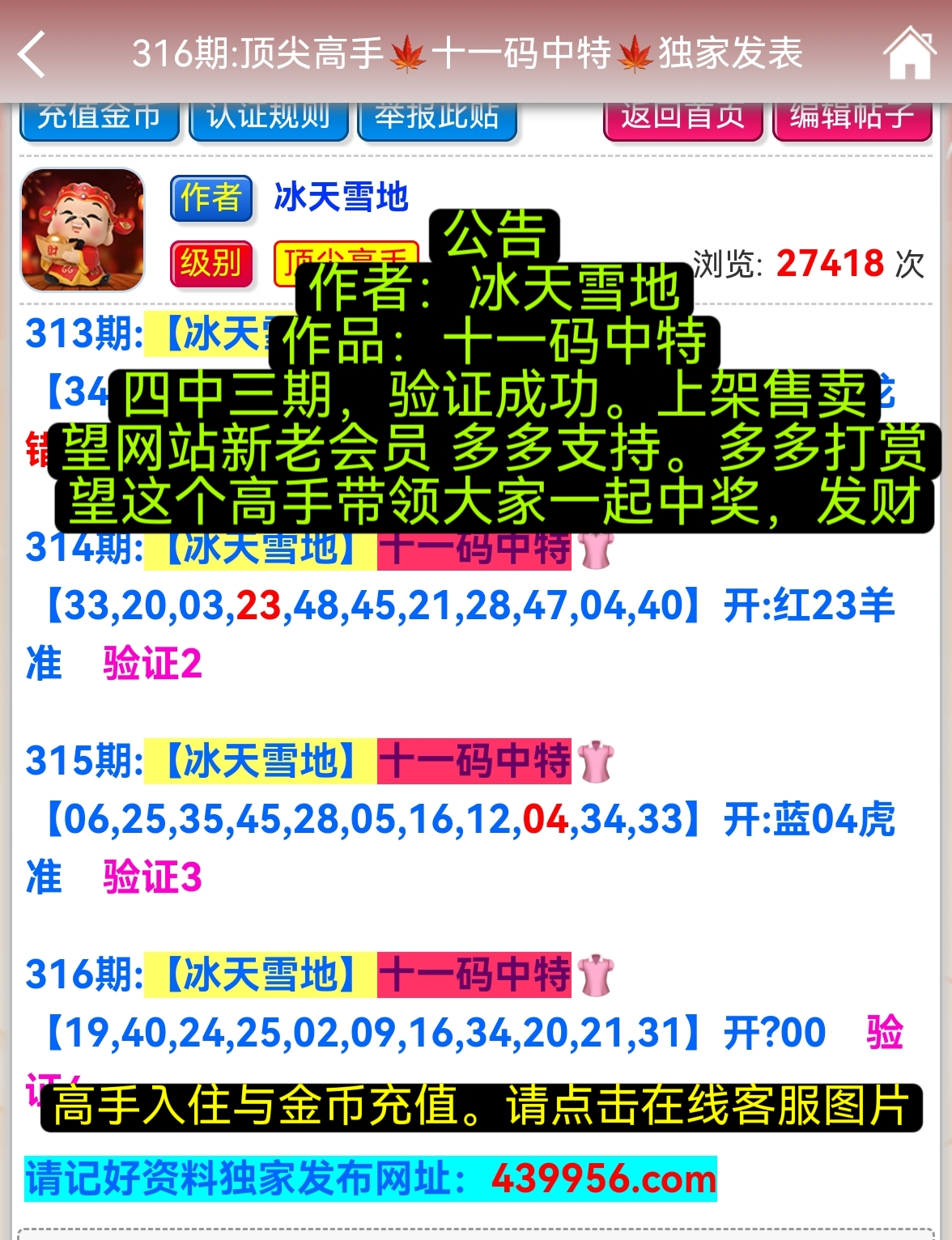Open the home page icon
The height and width of the screenshot is (1240, 952).
click(x=910, y=53)
